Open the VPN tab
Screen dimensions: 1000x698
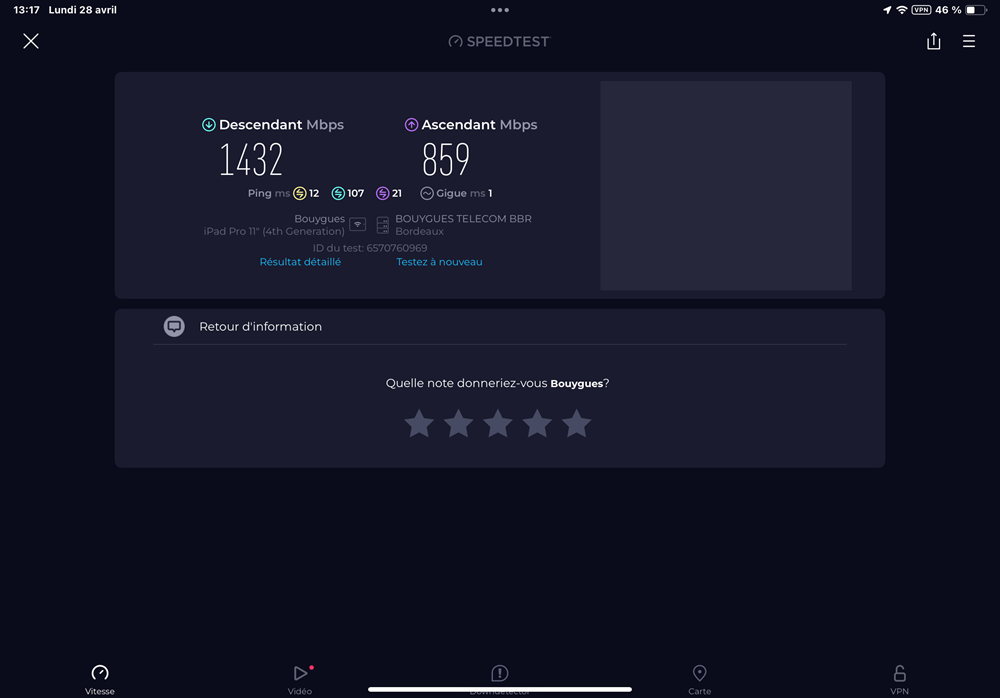coord(899,679)
